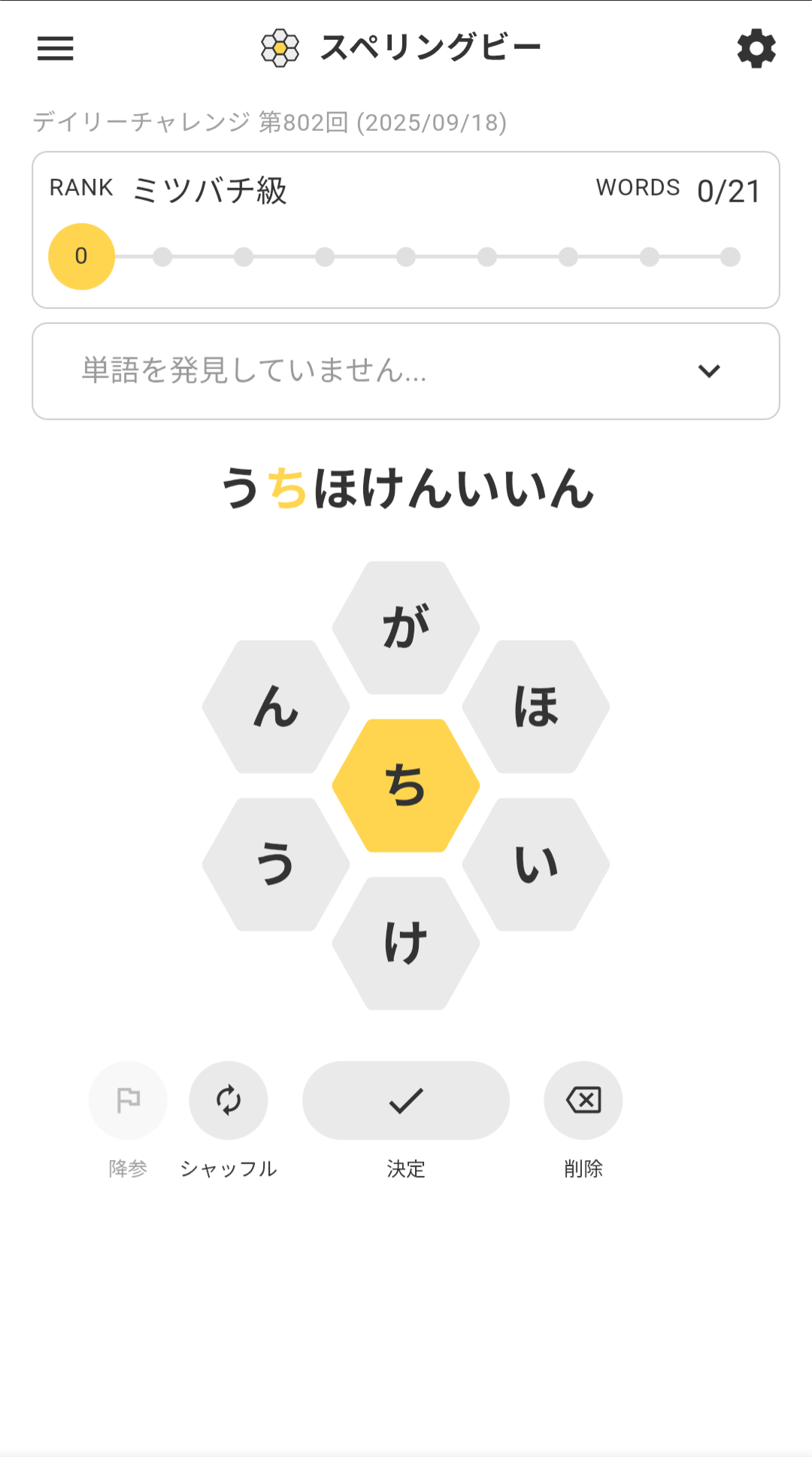Viewport: 812px width, 1457px height.
Task: Choose the う letter hexagon
Action: tap(276, 865)
